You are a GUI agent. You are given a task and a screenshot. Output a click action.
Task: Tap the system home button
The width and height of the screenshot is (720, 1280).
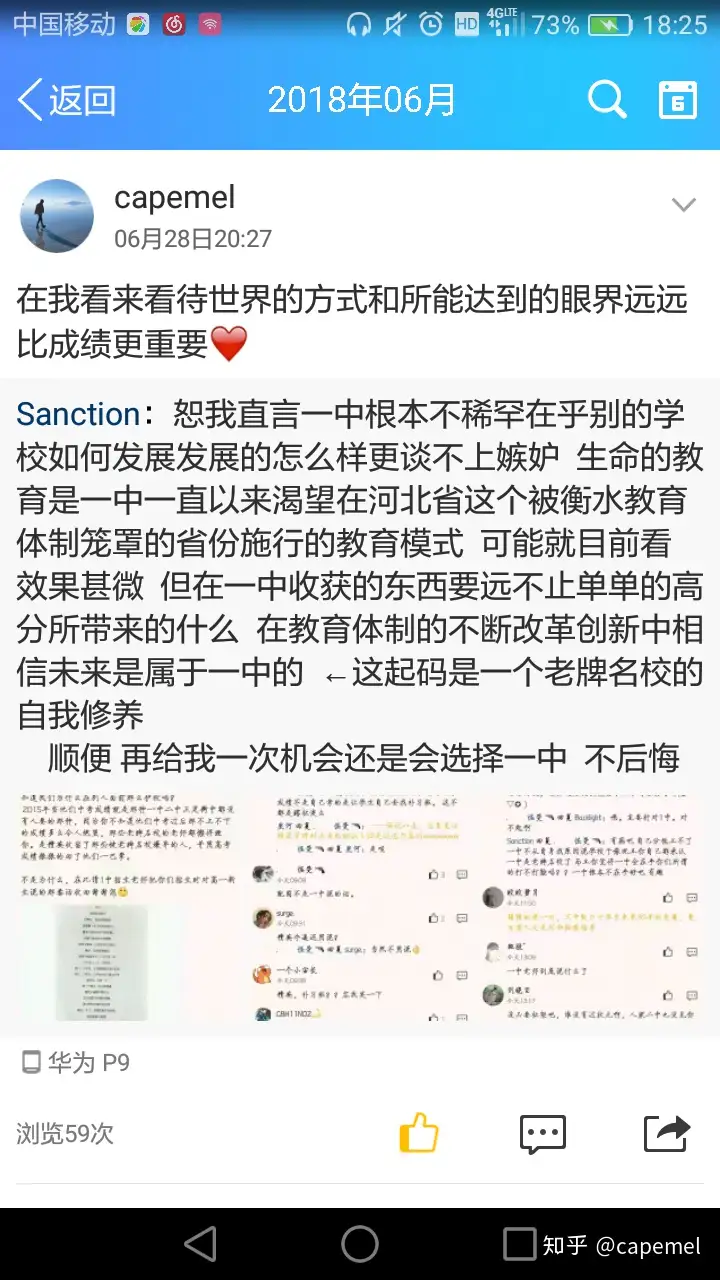[360, 1244]
